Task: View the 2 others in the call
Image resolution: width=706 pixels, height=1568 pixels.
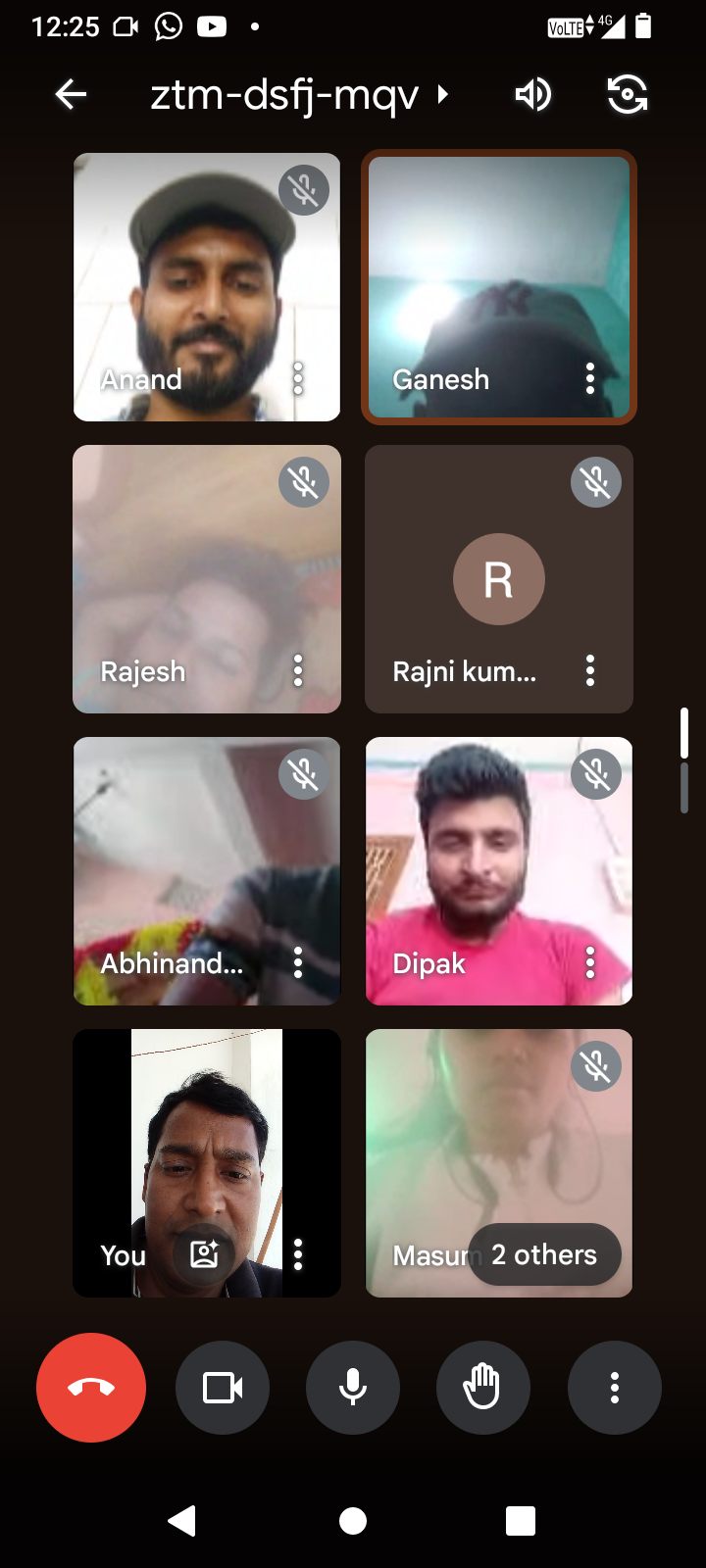Action: point(545,1254)
